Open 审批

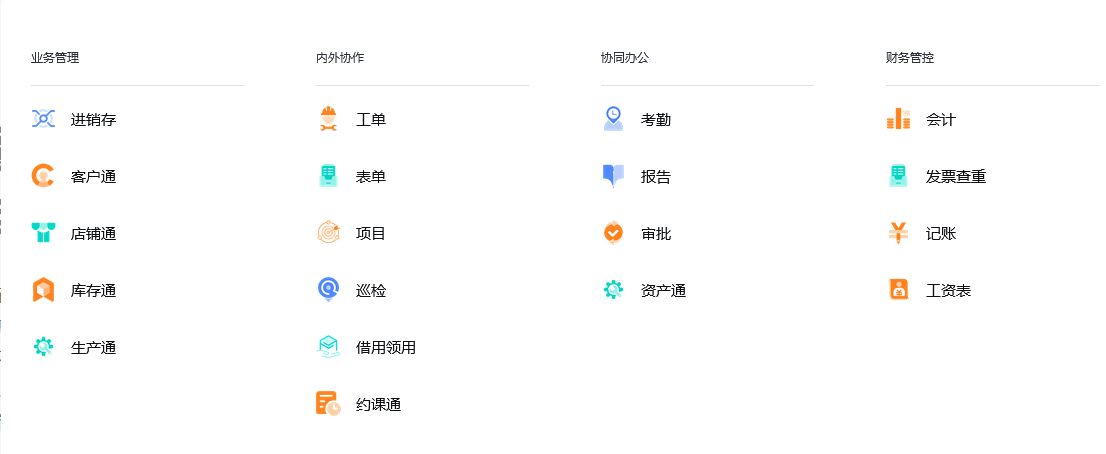point(655,234)
